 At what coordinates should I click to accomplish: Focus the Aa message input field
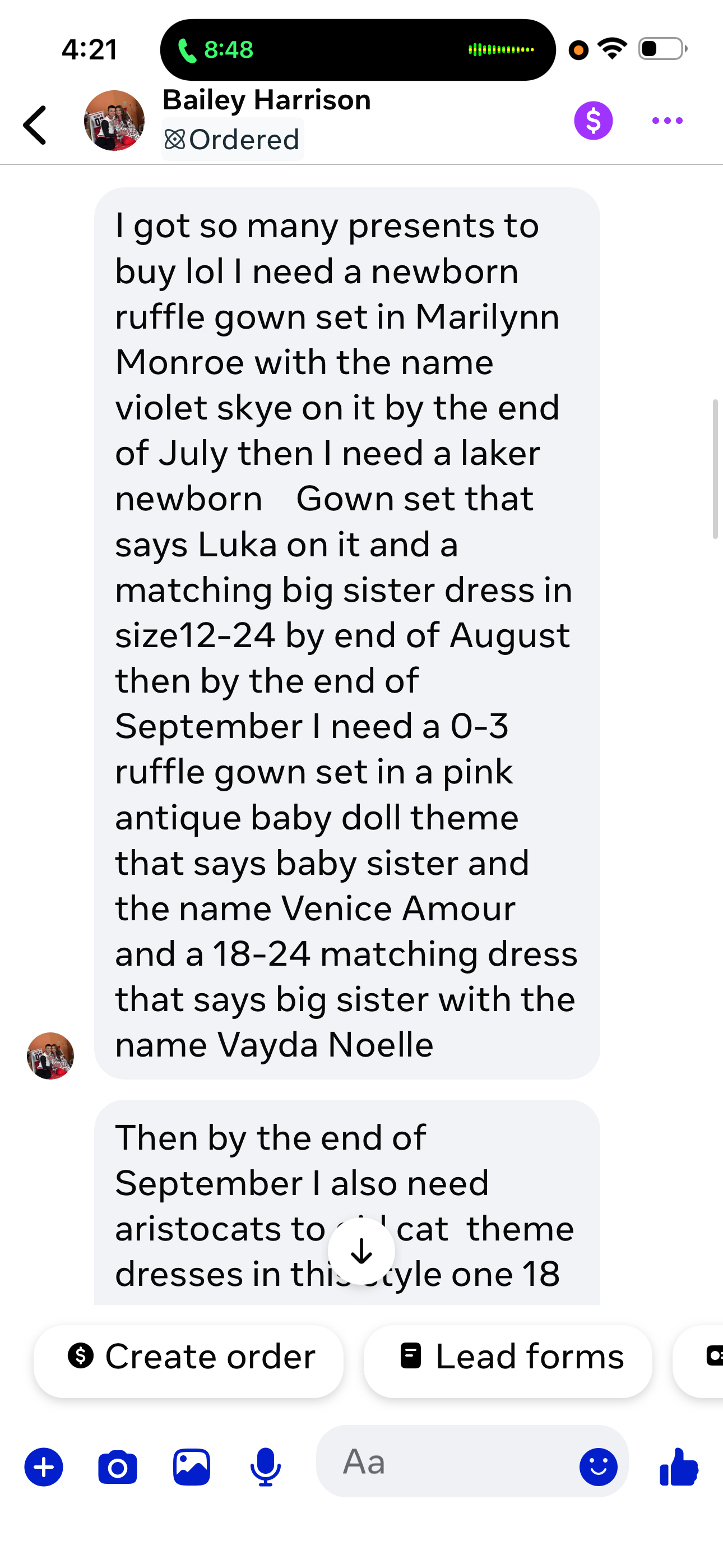(447, 1461)
